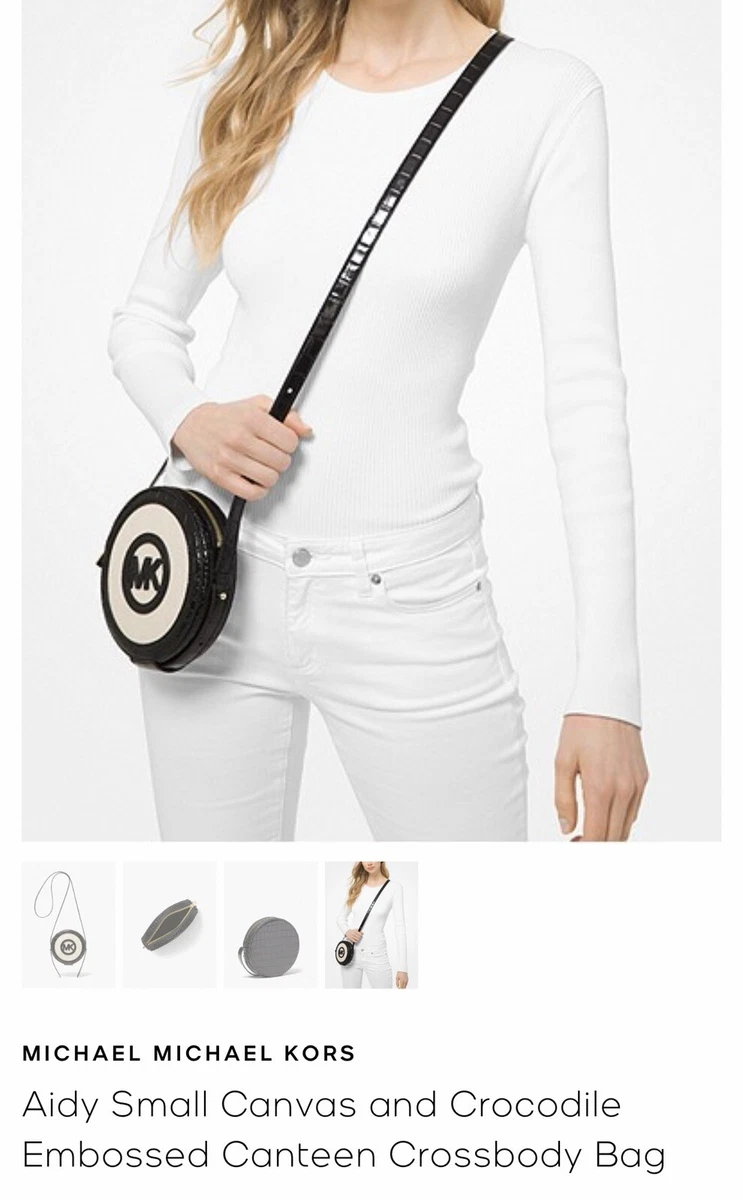The height and width of the screenshot is (1200, 743).
Task: Select the fourth thumbnail with the model wearing the bag
Action: coord(371,924)
